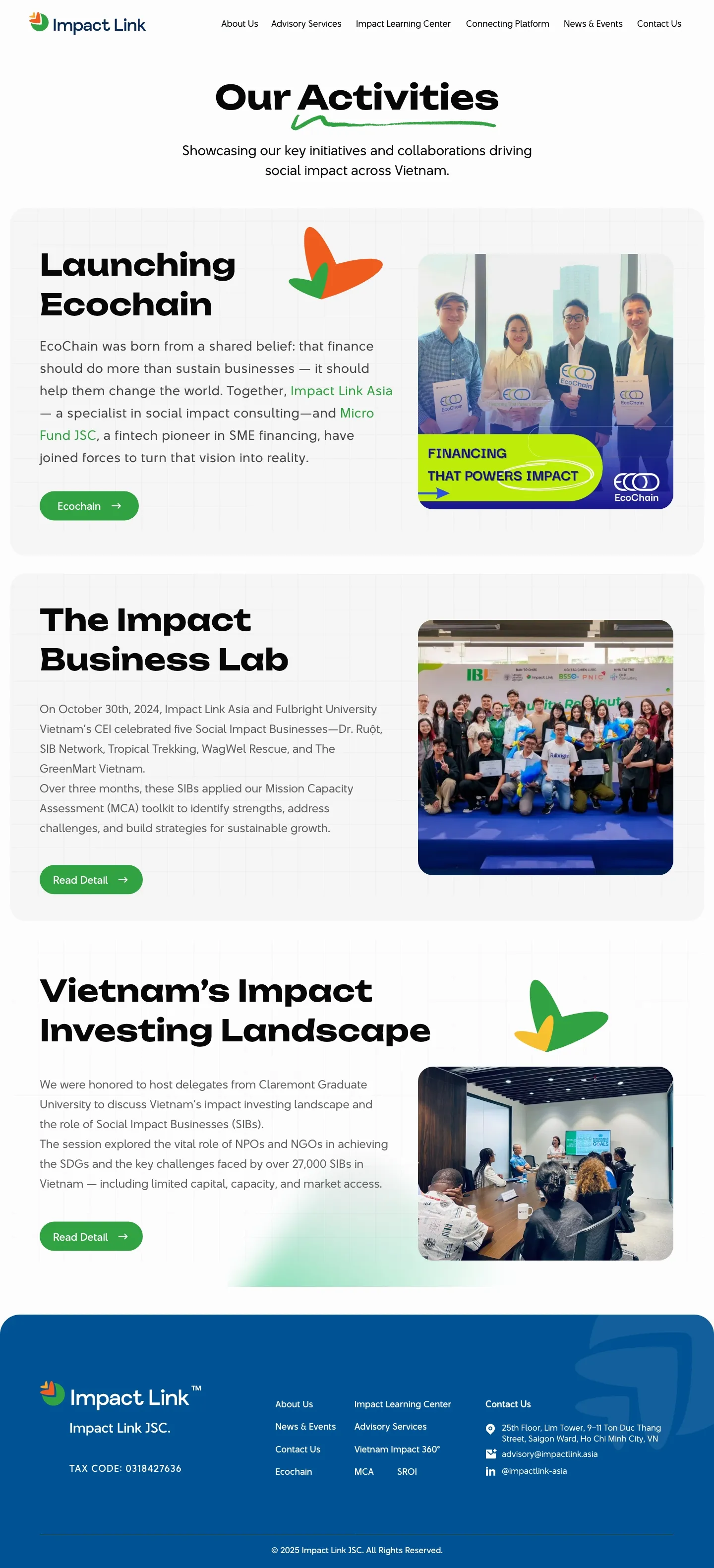
Task: Follow the Impact Link Asia text link
Action: (x=341, y=391)
